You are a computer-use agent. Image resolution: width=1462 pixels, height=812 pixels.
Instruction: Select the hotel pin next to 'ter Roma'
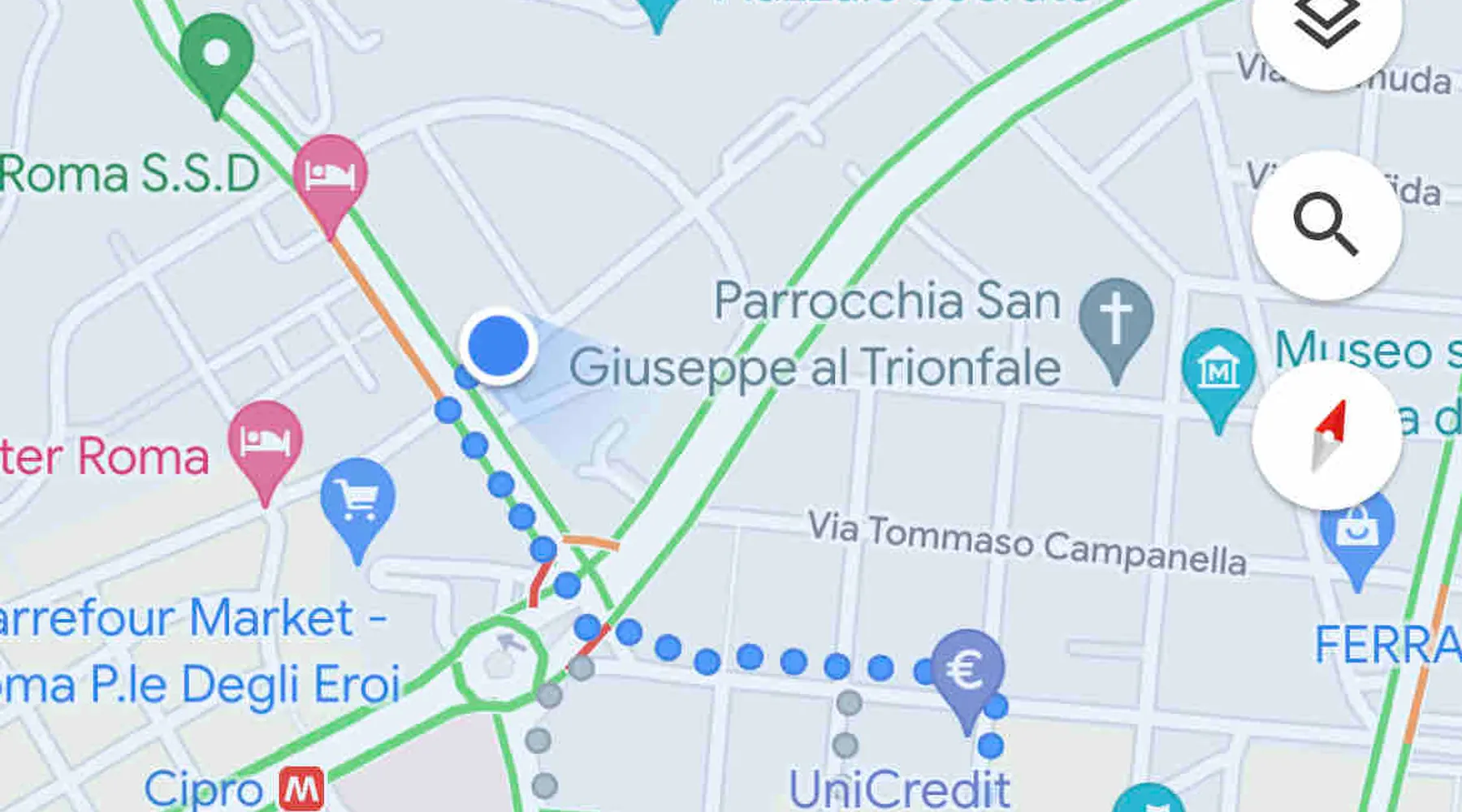point(265,442)
